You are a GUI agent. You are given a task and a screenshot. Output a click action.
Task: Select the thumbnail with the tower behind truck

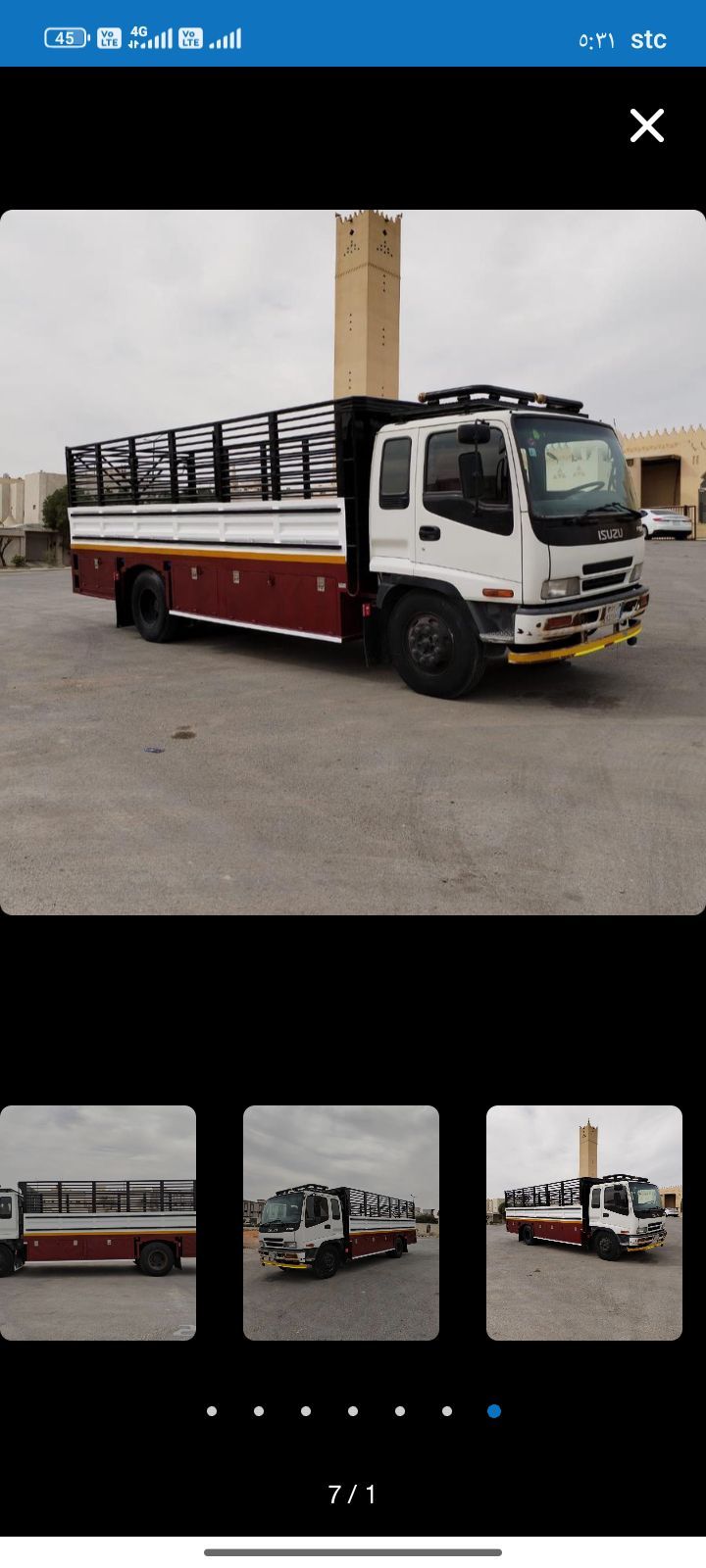[x=584, y=1222]
